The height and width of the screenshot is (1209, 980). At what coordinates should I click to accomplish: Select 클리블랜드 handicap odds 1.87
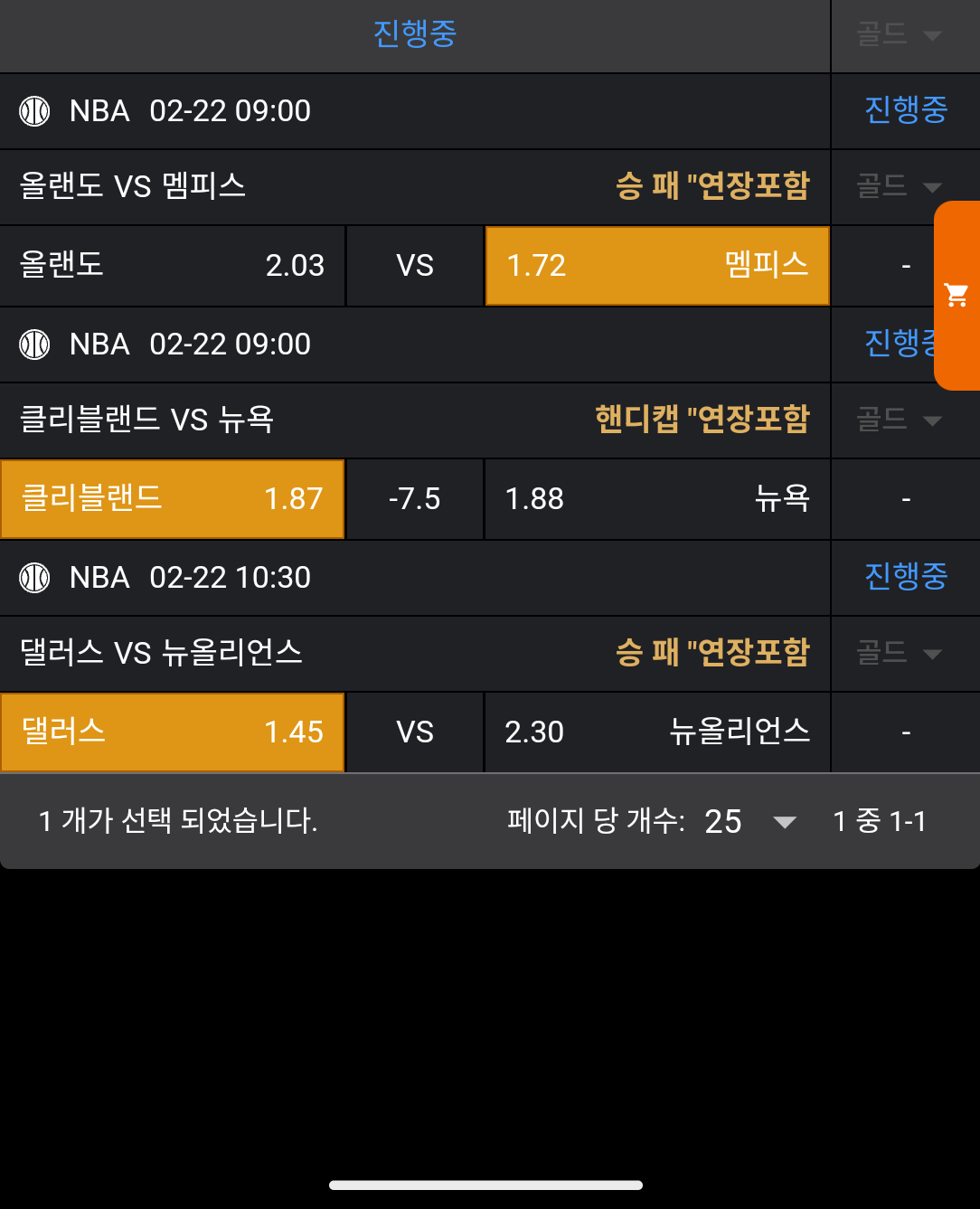coord(172,499)
